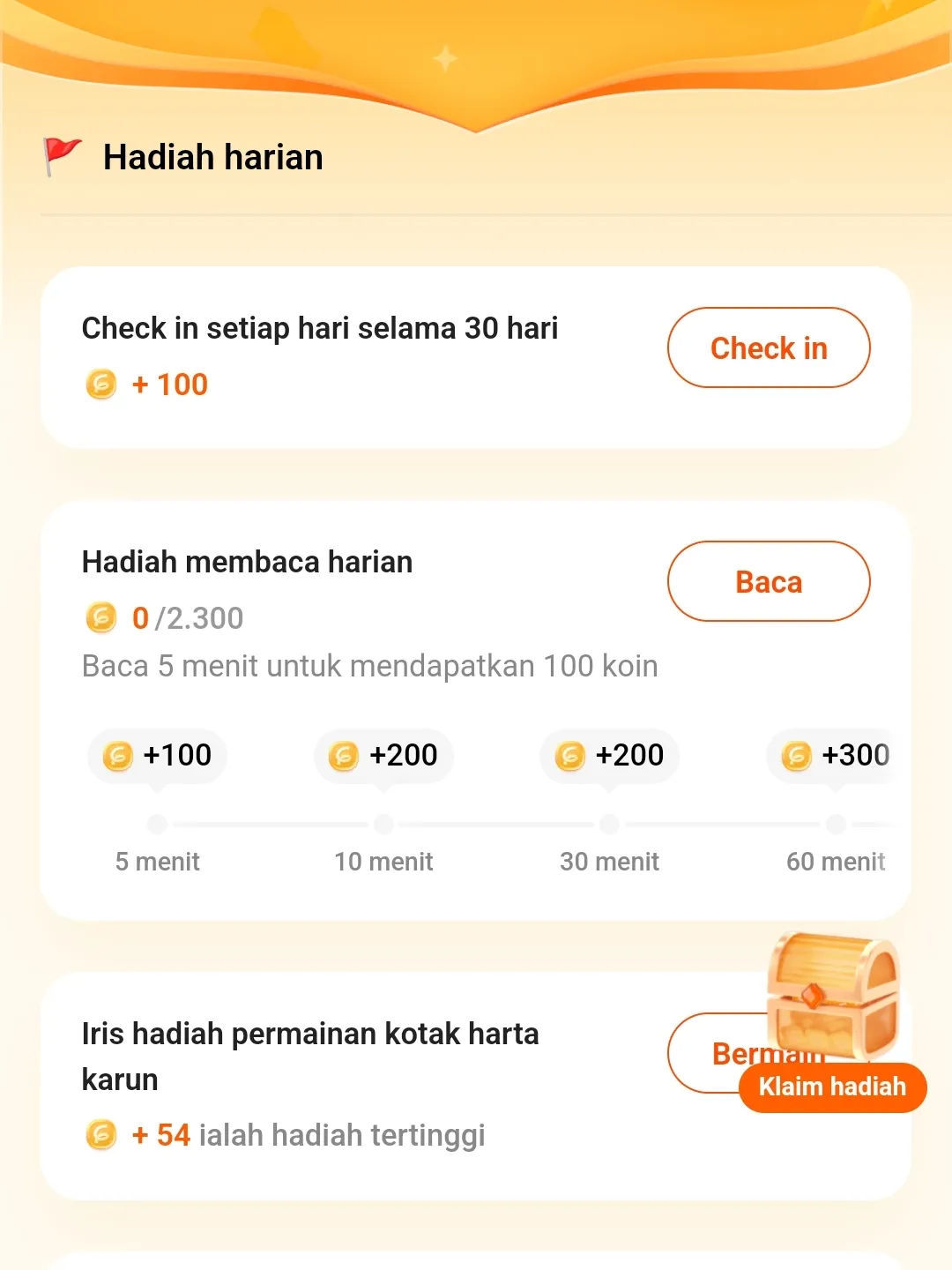Claim reward via Klaim hadiah button
This screenshot has width=952, height=1270.
point(832,1087)
